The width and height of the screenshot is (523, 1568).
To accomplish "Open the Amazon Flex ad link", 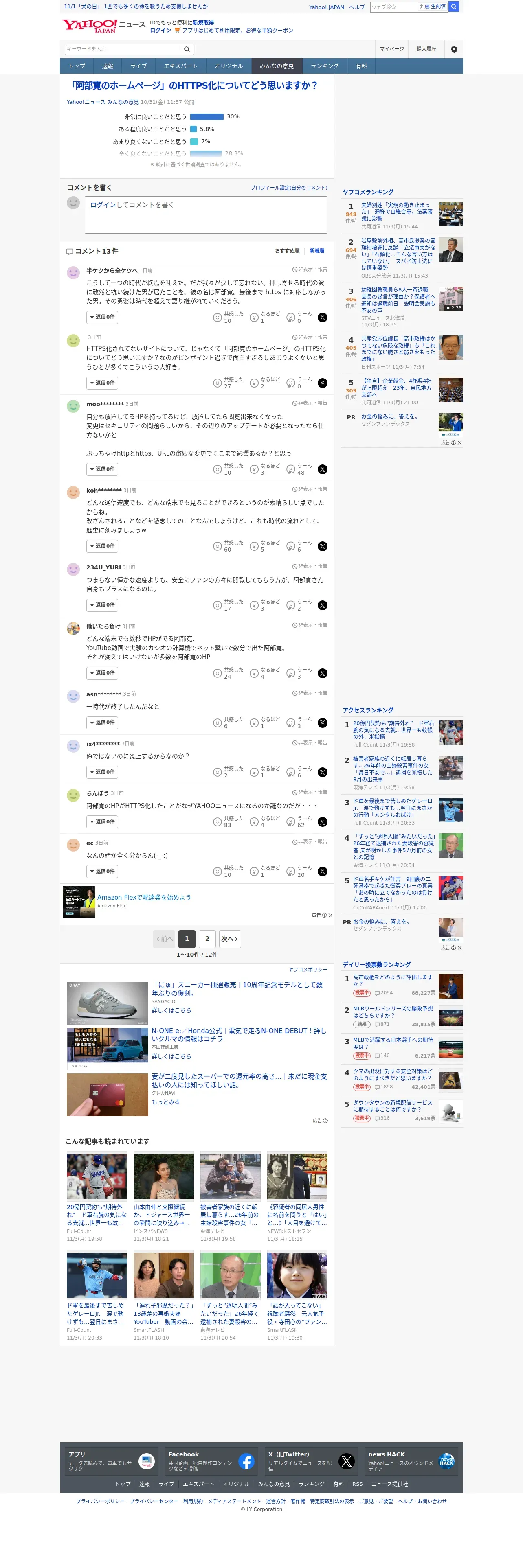I will pos(144,897).
